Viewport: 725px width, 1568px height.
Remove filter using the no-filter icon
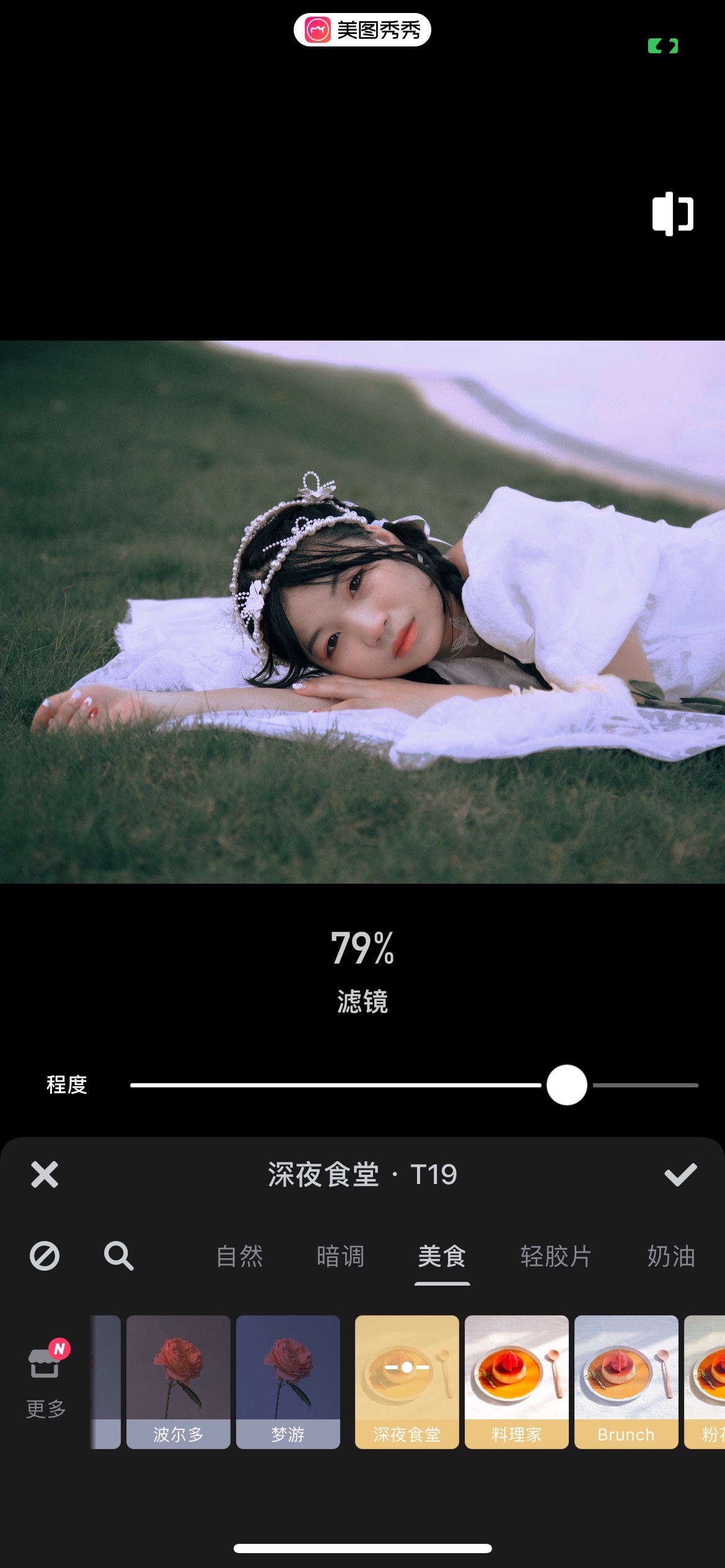point(45,1256)
